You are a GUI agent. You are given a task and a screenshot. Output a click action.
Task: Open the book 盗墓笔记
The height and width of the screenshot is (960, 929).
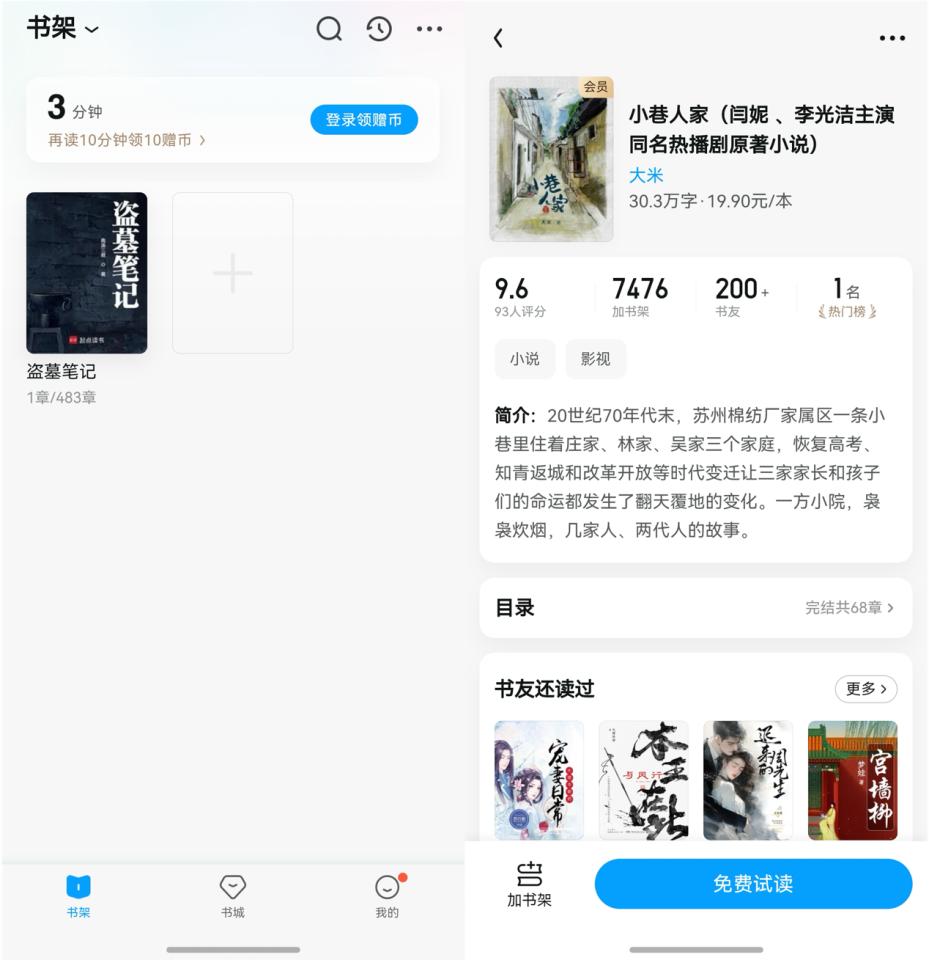click(86, 273)
